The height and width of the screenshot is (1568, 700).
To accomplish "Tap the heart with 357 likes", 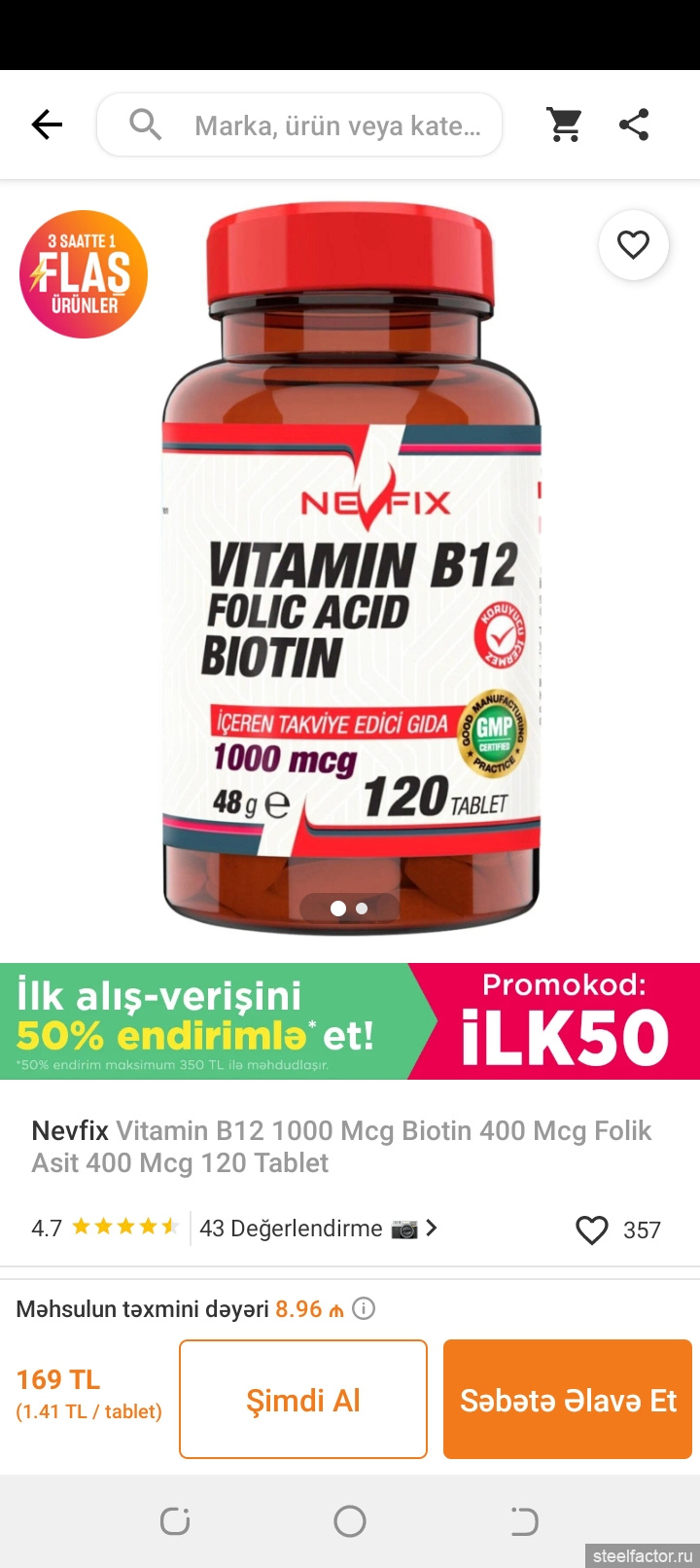I will tap(592, 1230).
